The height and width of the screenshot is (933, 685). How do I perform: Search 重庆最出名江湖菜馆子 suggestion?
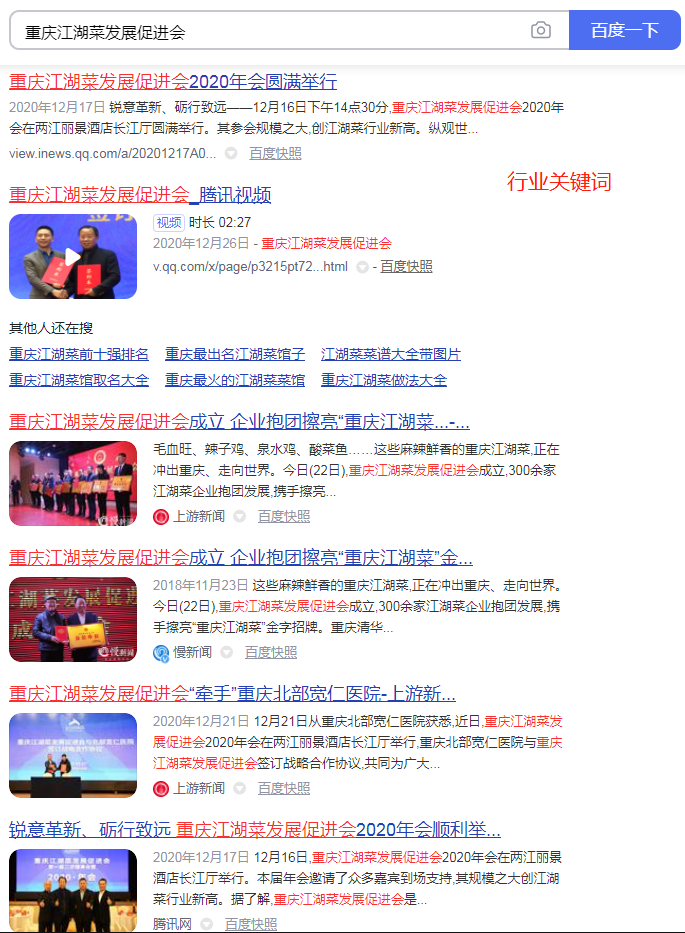pyautogui.click(x=235, y=354)
